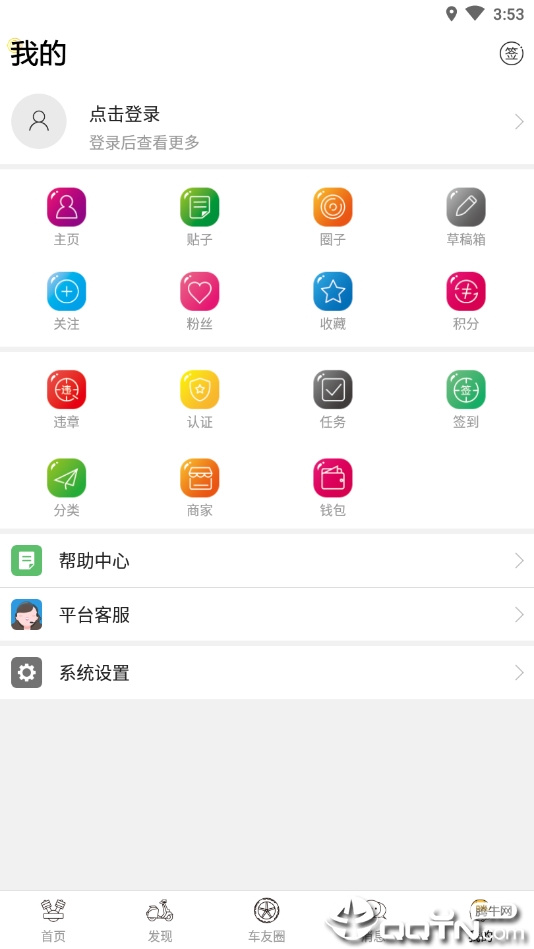Open the 点击登录 login row

tap(267, 122)
